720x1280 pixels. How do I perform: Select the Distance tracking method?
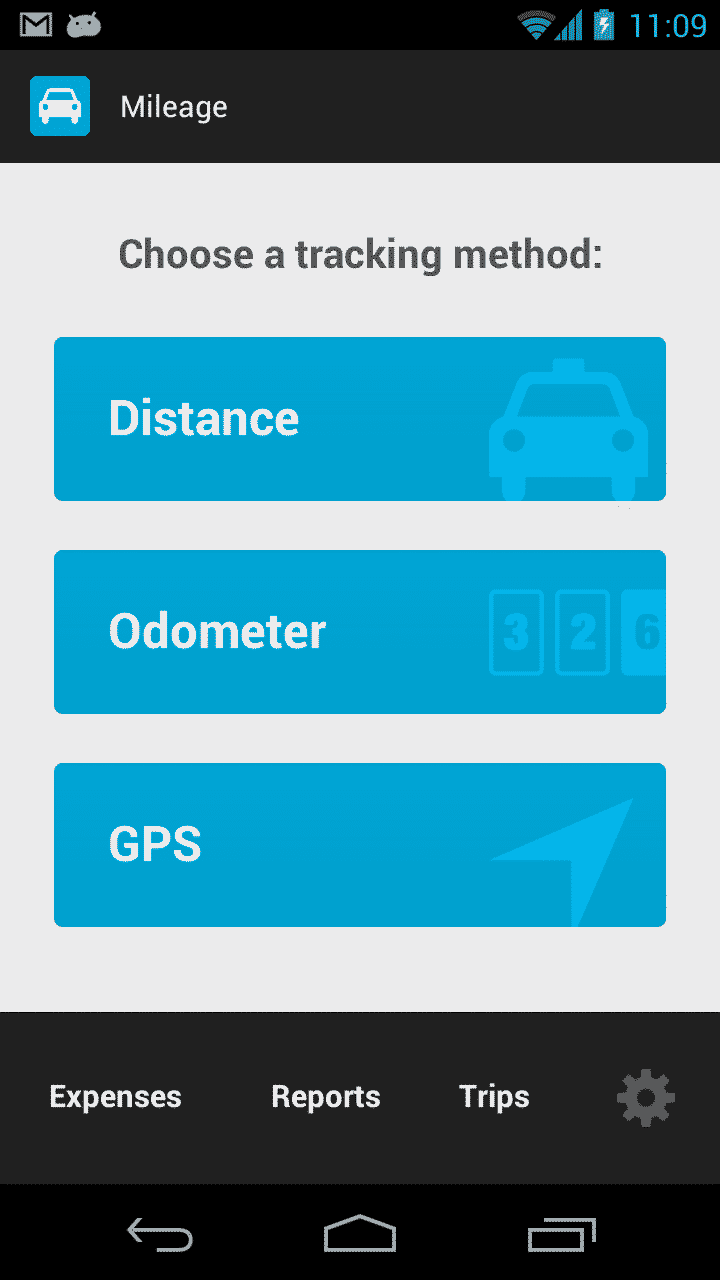[360, 419]
